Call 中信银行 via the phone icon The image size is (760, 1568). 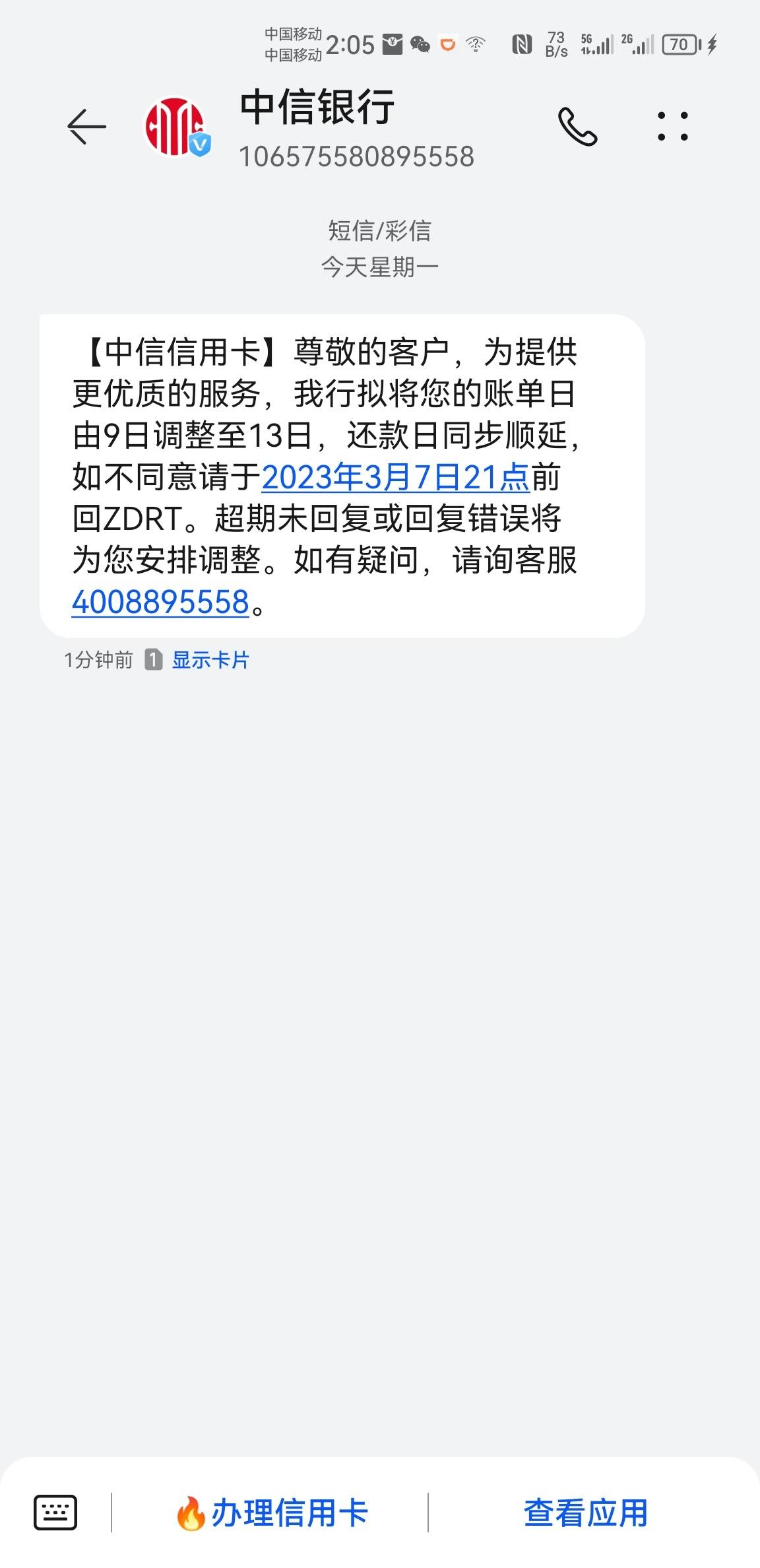point(577,126)
